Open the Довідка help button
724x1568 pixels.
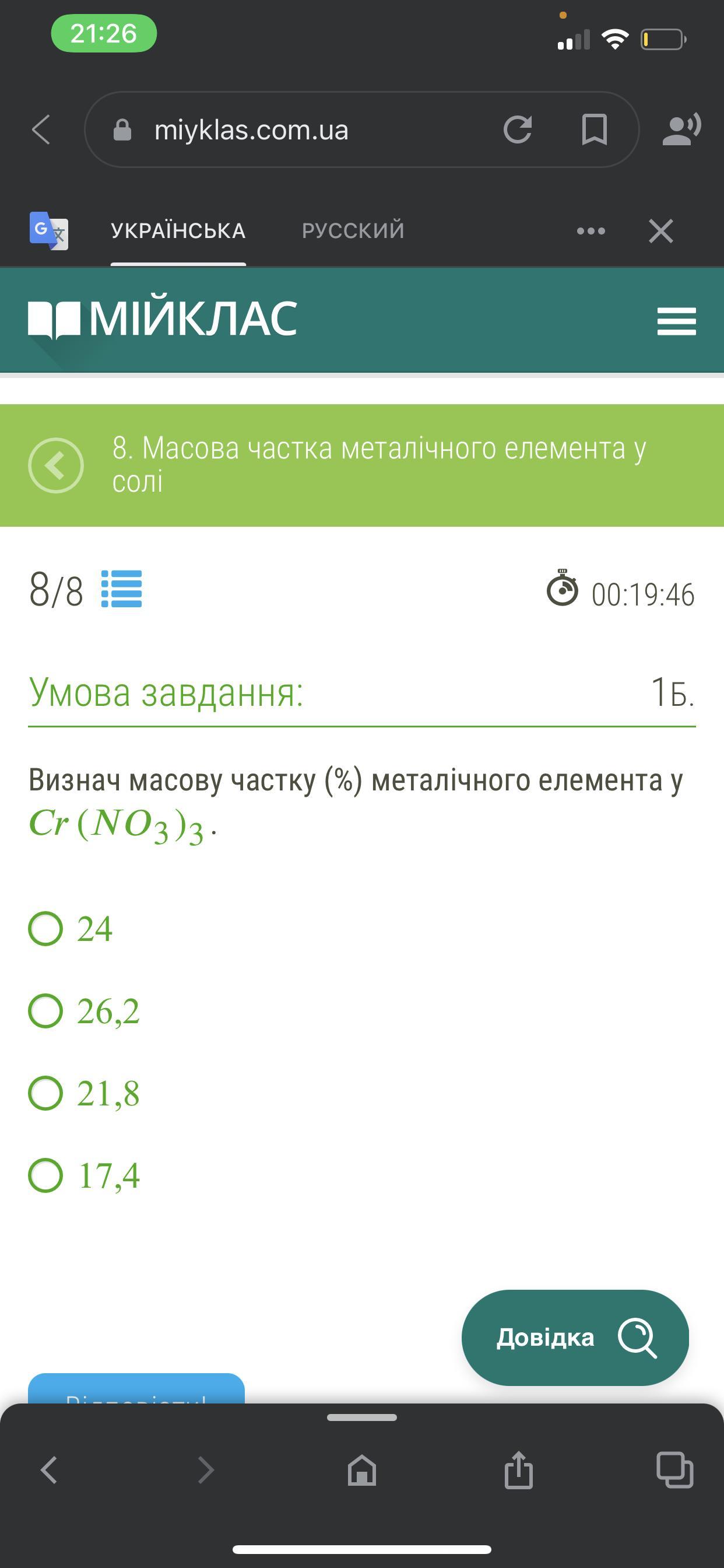point(574,1338)
